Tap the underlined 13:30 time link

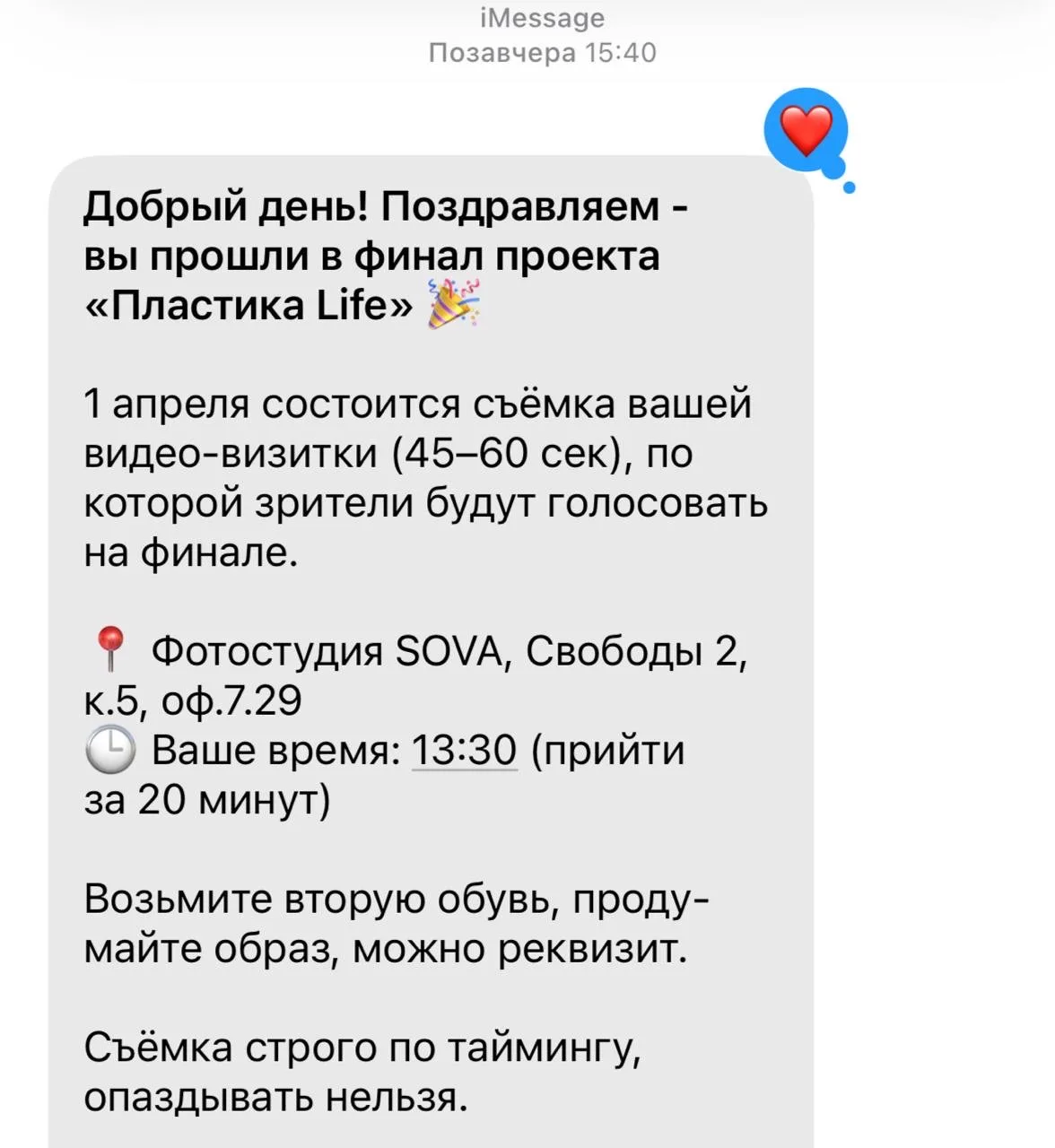[464, 750]
